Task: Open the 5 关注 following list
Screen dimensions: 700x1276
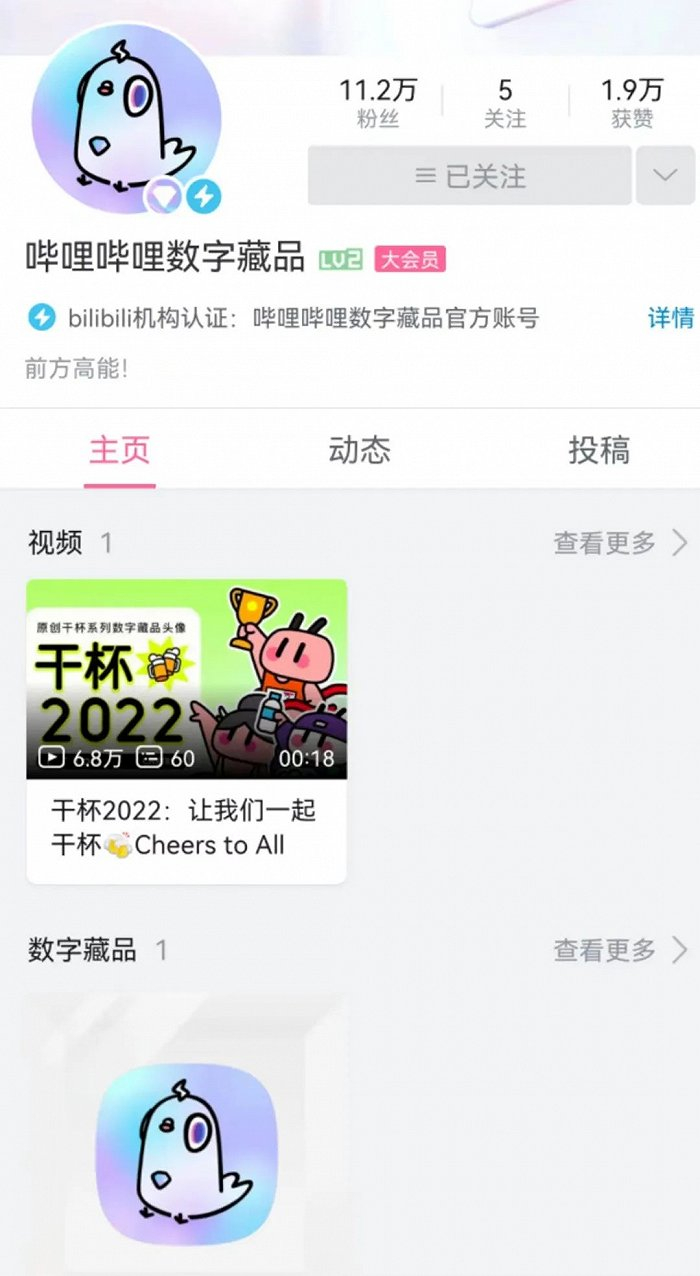Action: click(505, 103)
